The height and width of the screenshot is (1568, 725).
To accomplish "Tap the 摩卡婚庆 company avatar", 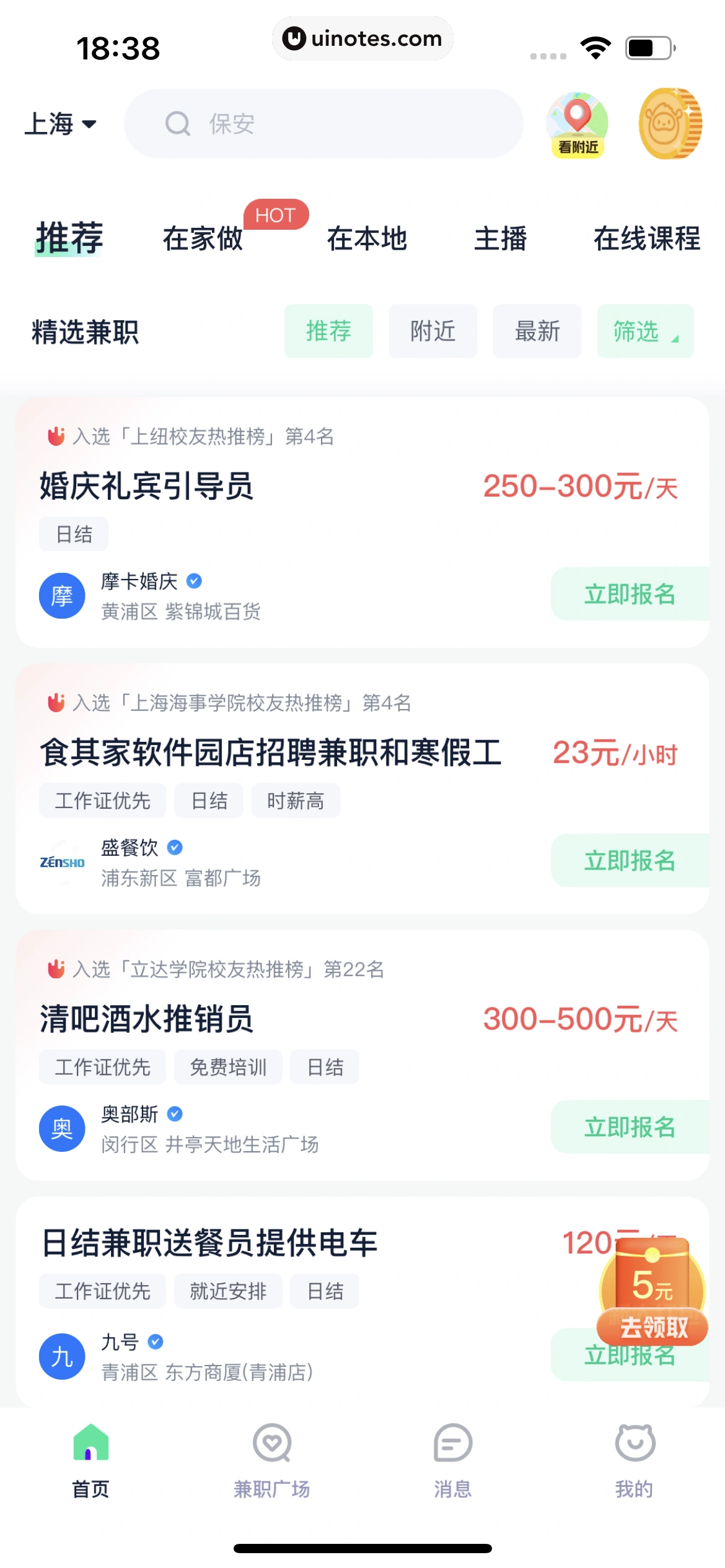I will [x=62, y=595].
